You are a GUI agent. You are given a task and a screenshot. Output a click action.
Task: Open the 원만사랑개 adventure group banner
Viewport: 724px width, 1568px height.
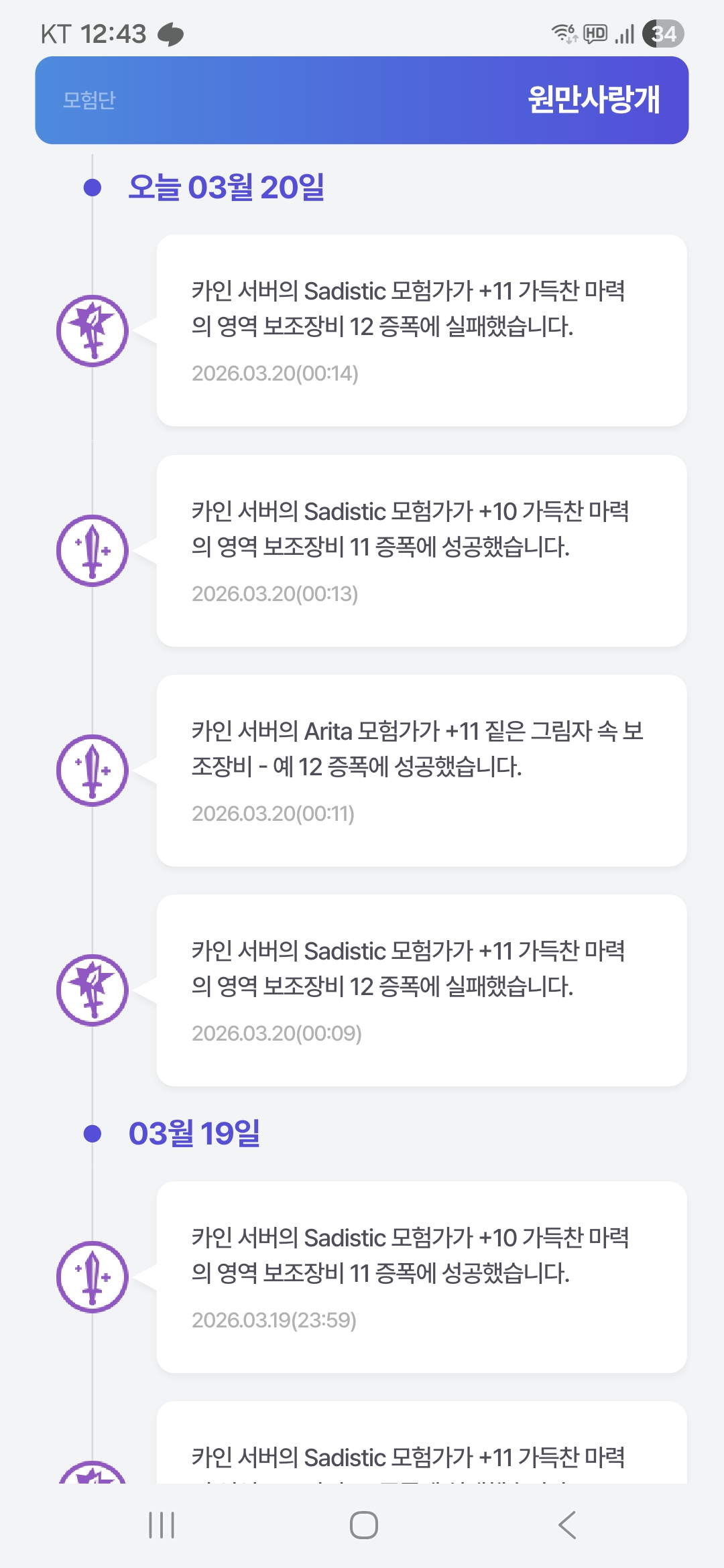tap(362, 101)
